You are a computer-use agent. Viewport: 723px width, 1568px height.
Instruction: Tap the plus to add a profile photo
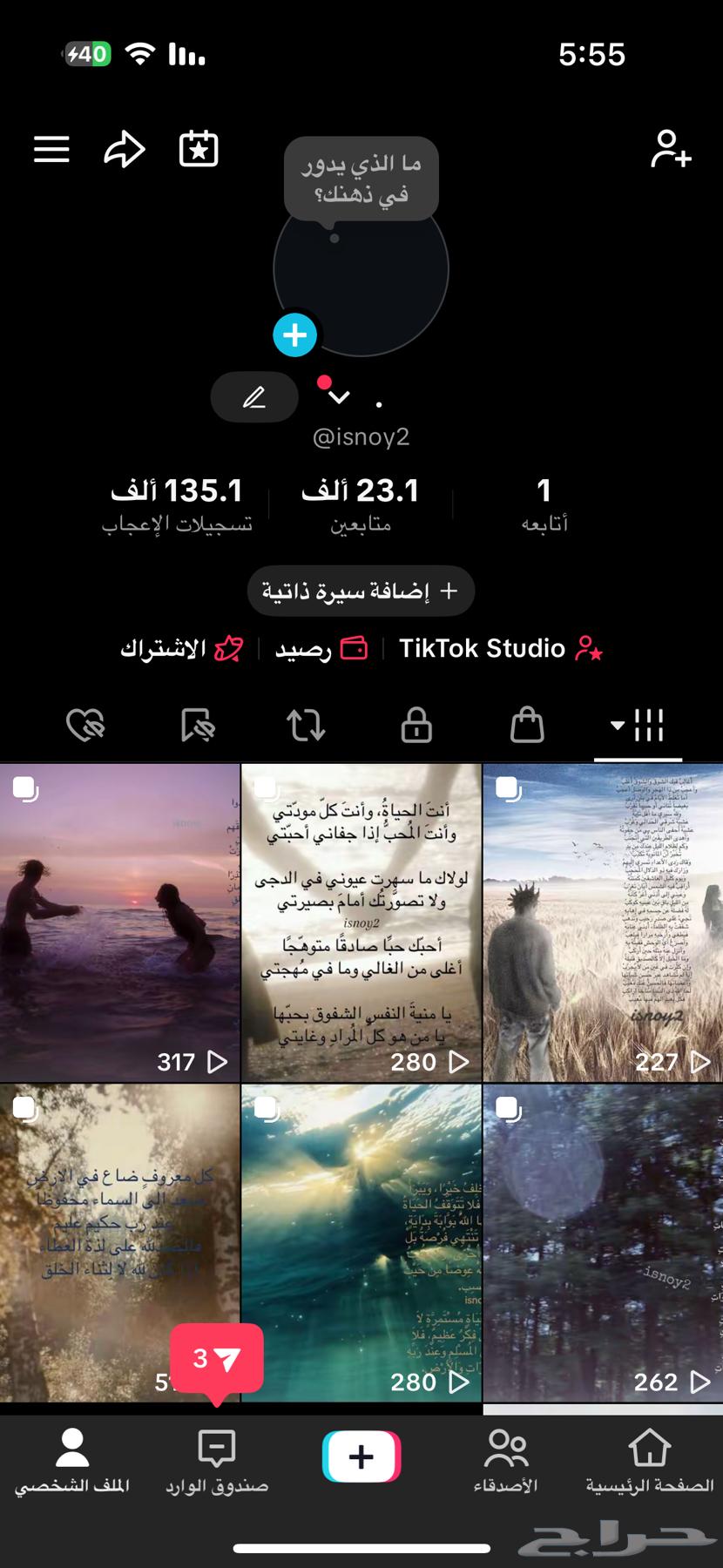295,334
